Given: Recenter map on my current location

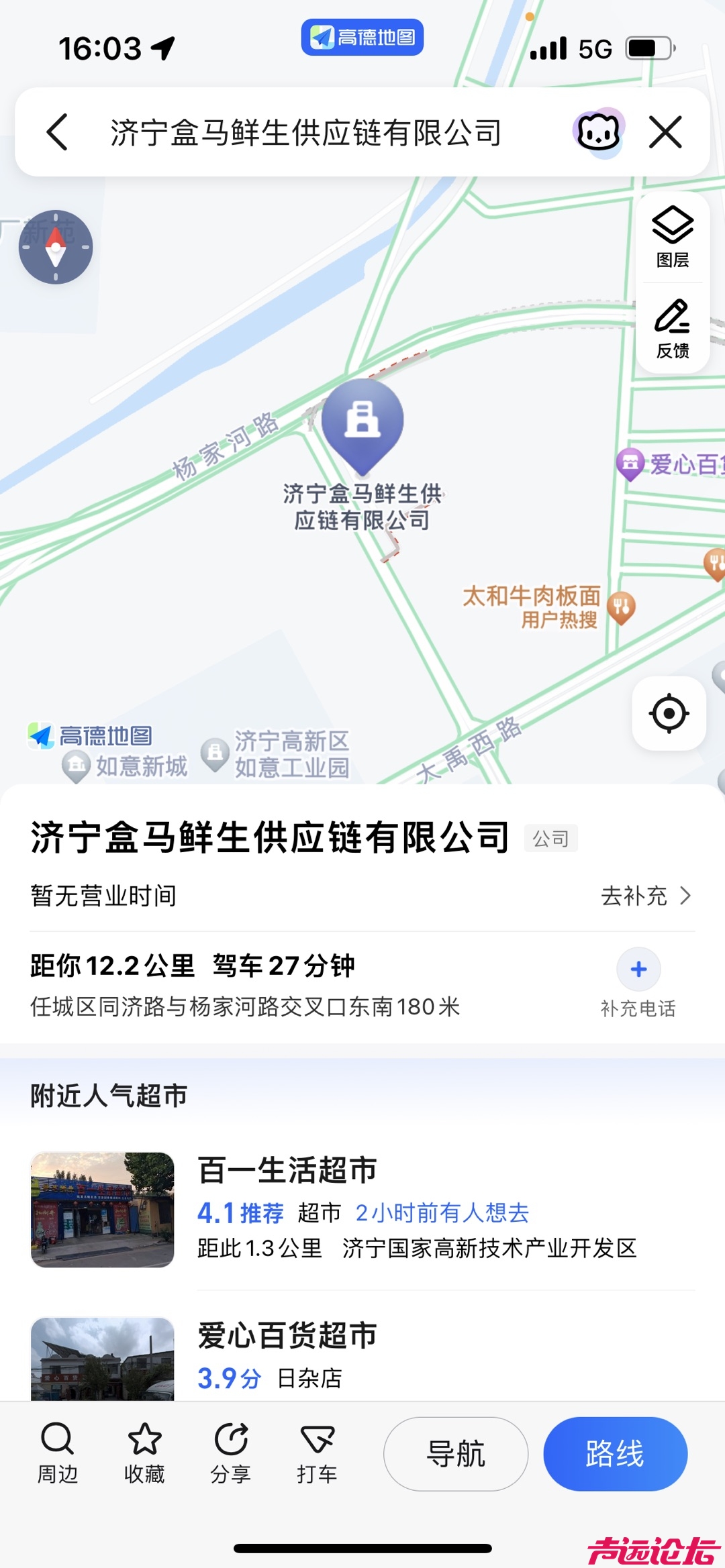Looking at the screenshot, I should click(669, 713).
